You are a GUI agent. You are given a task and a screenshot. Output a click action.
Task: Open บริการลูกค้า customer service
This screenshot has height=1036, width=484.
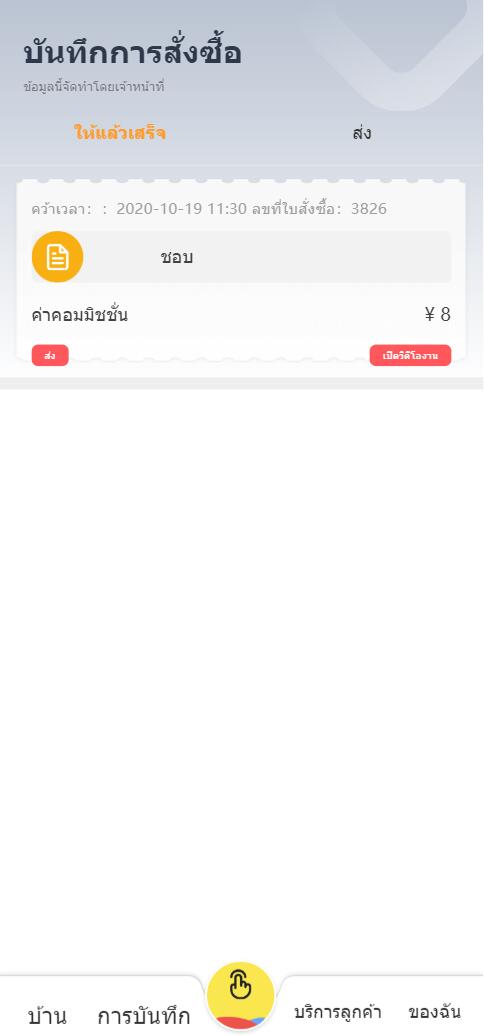tap(337, 1012)
